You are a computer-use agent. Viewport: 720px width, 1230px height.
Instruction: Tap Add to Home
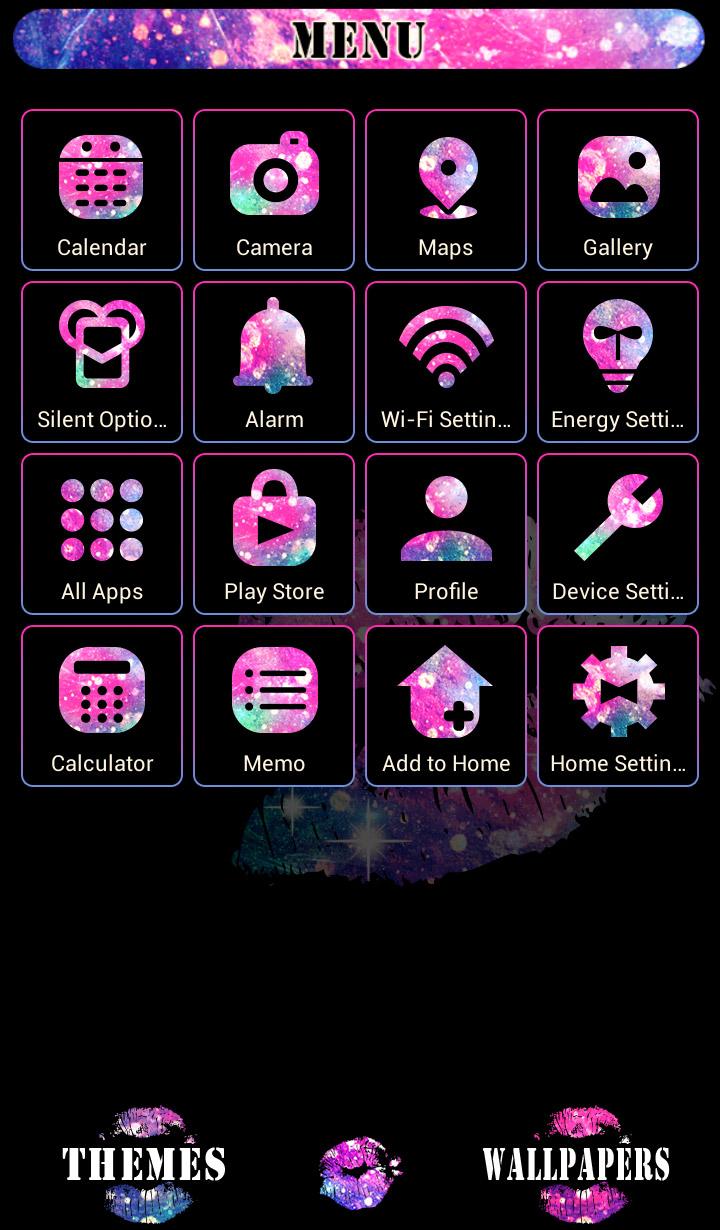(445, 705)
